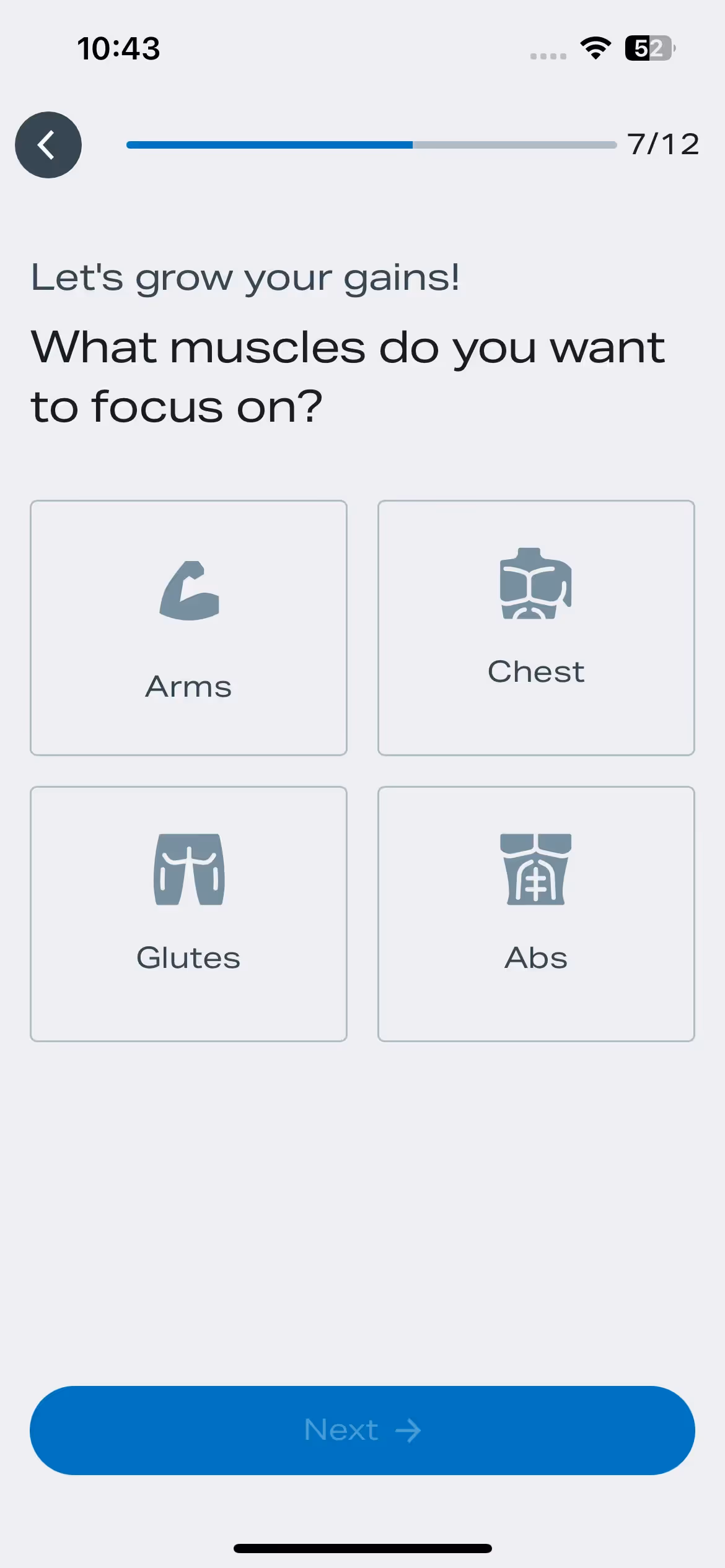Viewport: 725px width, 1568px height.
Task: Tap Next to continue
Action: click(362, 1430)
